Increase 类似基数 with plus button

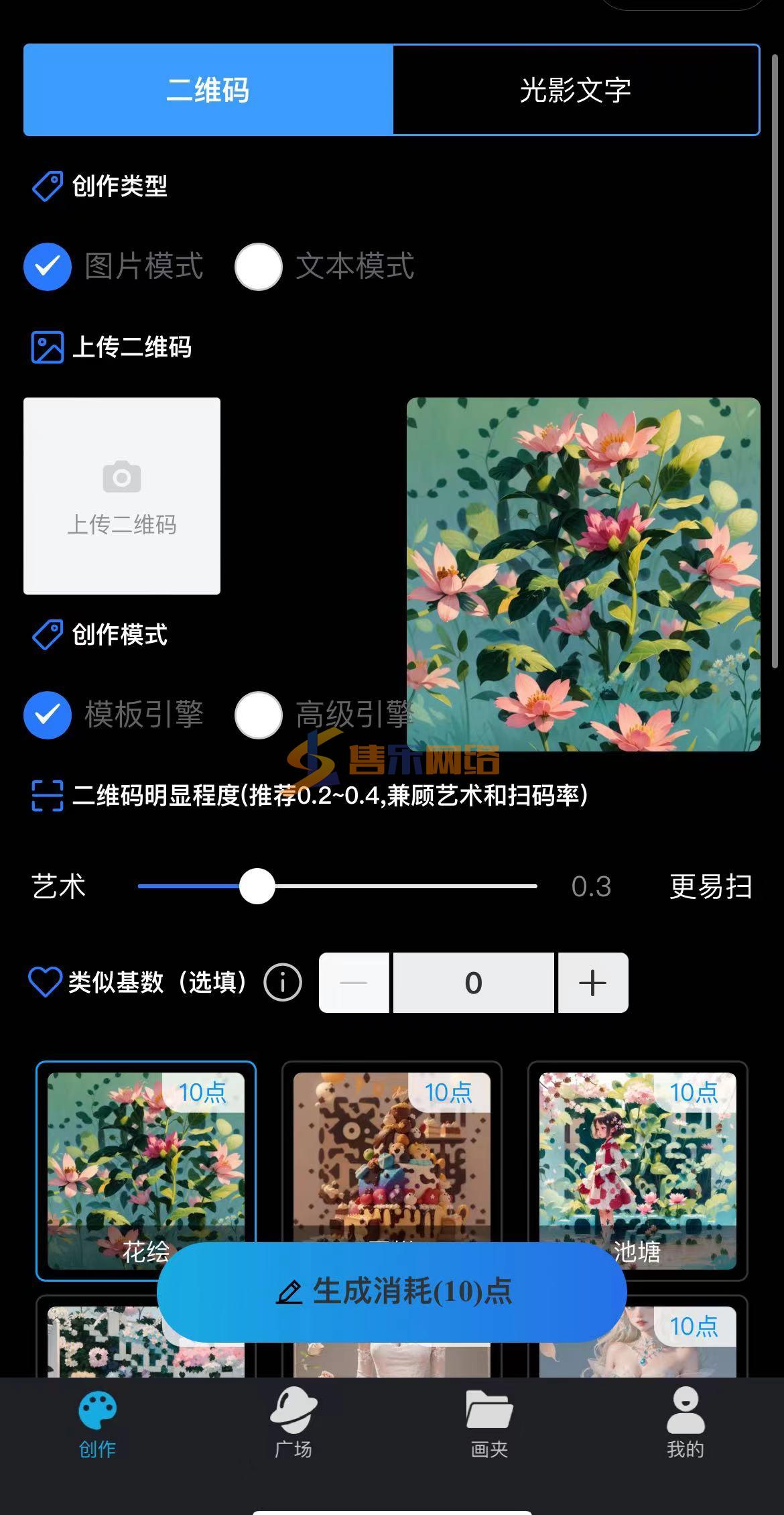click(593, 983)
